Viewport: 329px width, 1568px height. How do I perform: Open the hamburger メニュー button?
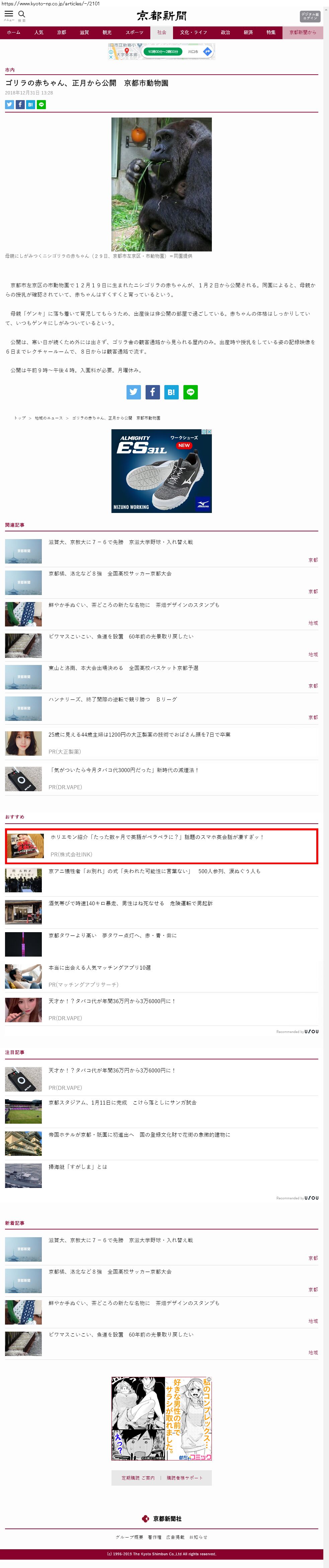pyautogui.click(x=8, y=15)
